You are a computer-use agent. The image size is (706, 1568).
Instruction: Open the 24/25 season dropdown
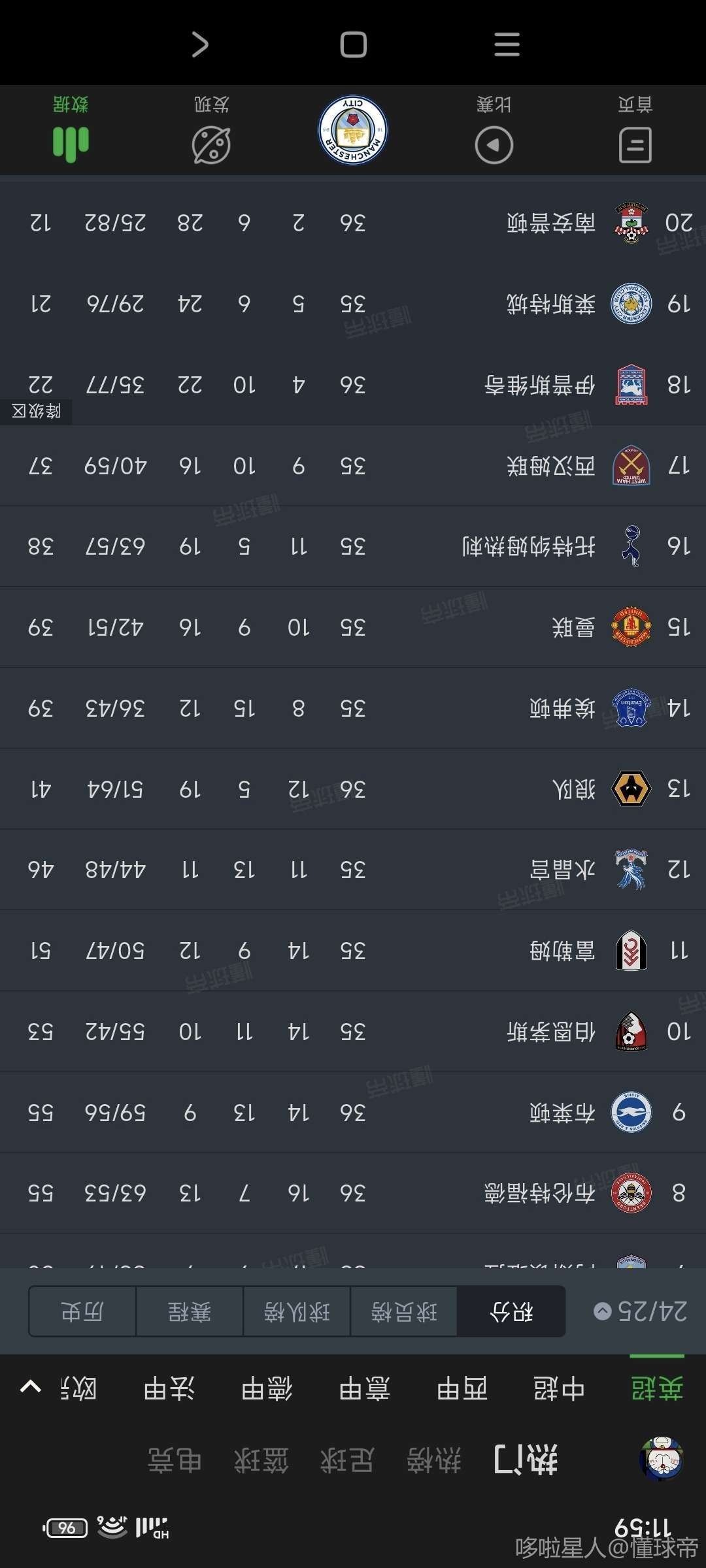(x=640, y=1311)
